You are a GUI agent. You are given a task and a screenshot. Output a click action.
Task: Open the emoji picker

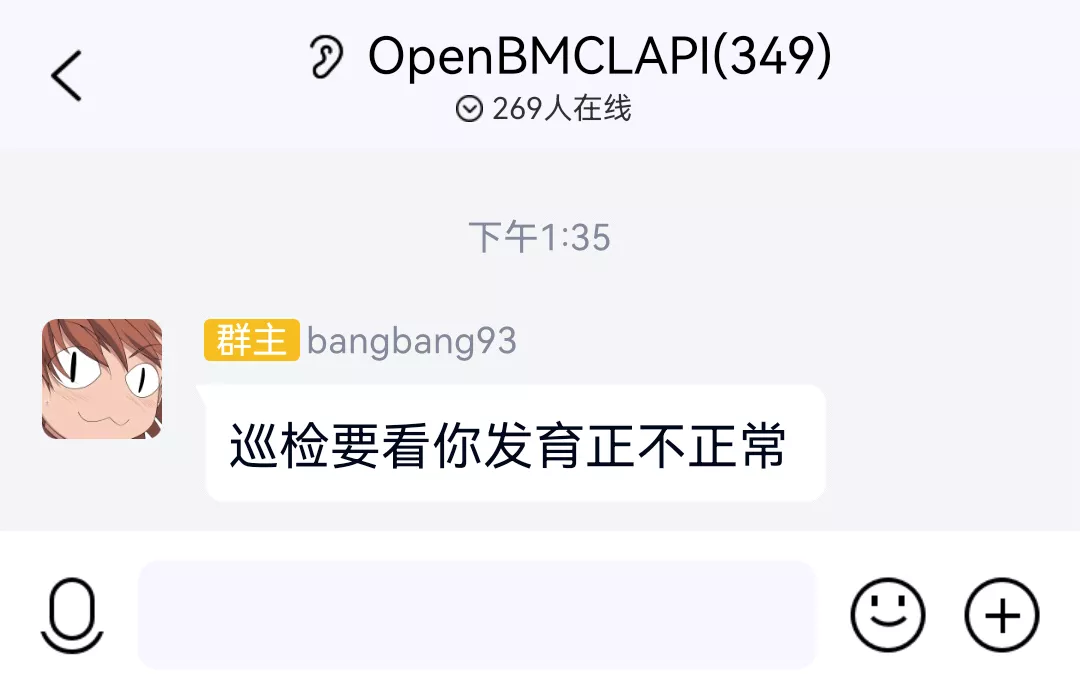[x=887, y=615]
